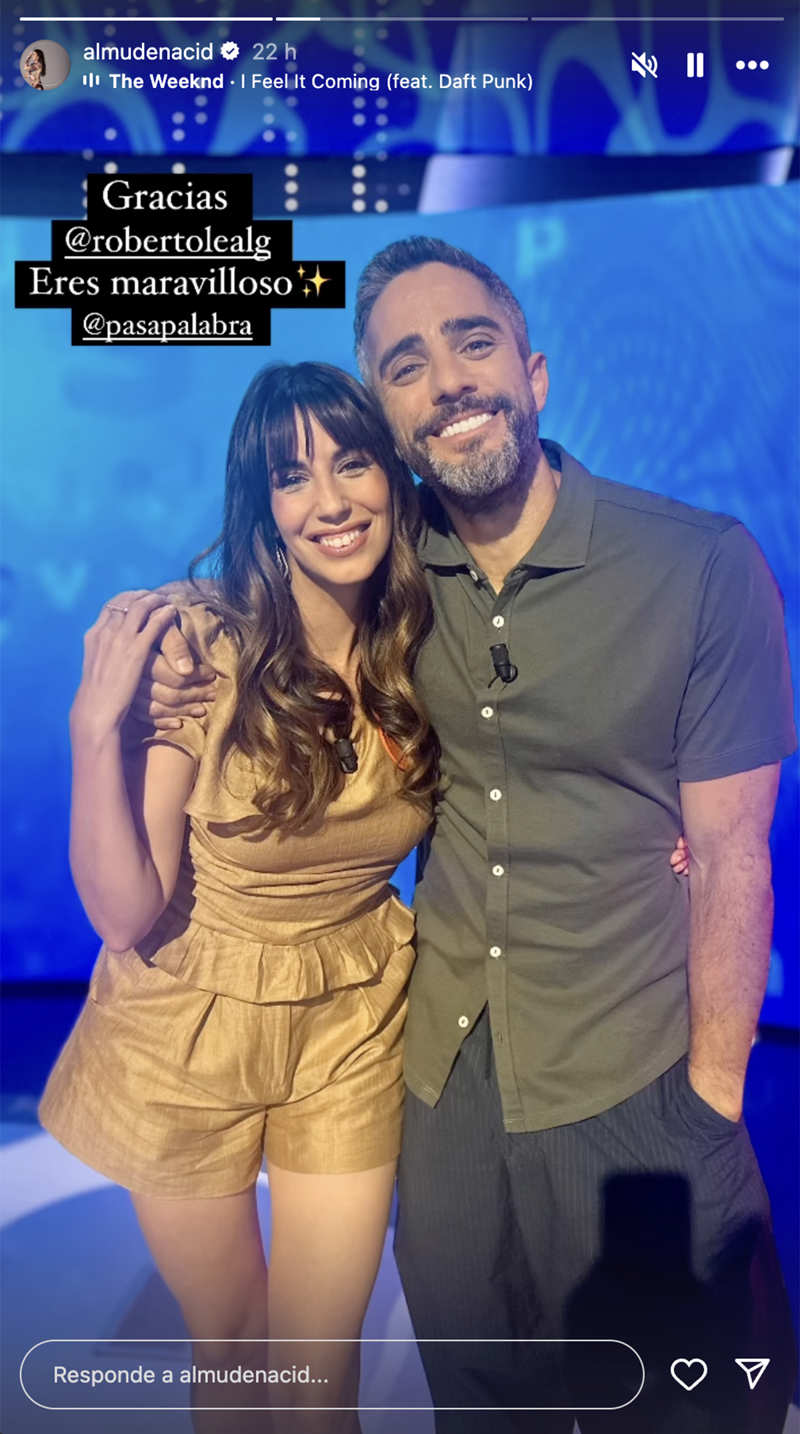Image resolution: width=800 pixels, height=1434 pixels.
Task: Open the three-dot options menu
Action: click(752, 66)
